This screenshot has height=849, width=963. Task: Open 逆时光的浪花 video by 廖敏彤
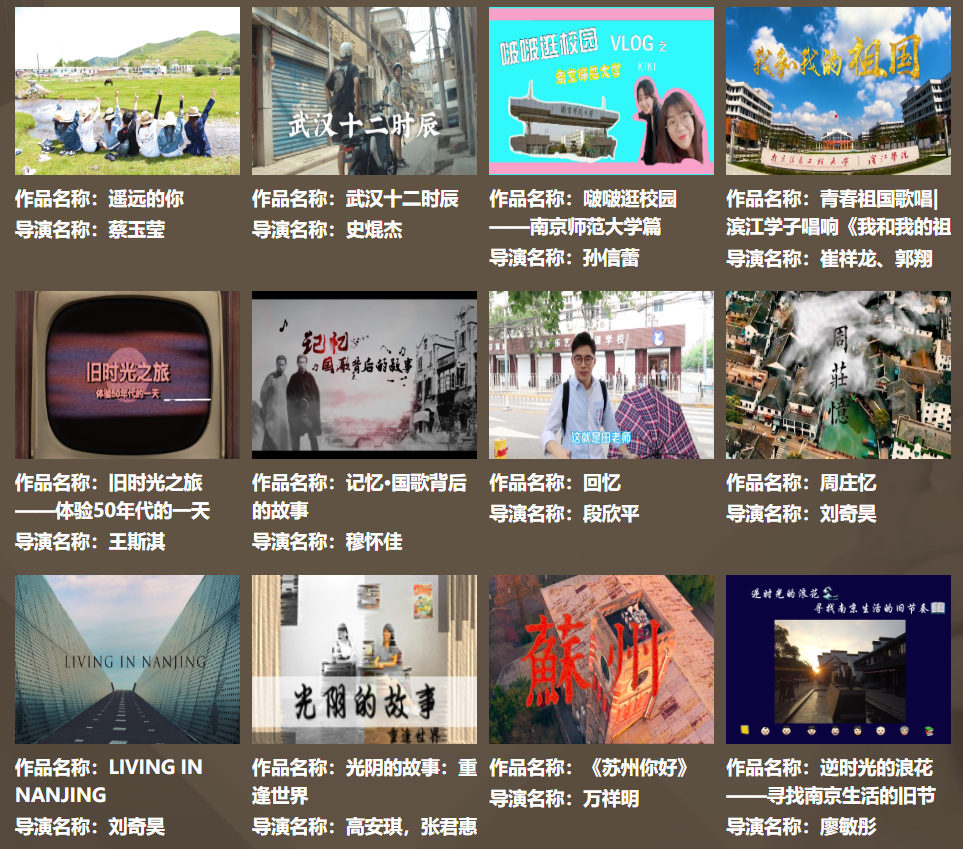(x=838, y=659)
